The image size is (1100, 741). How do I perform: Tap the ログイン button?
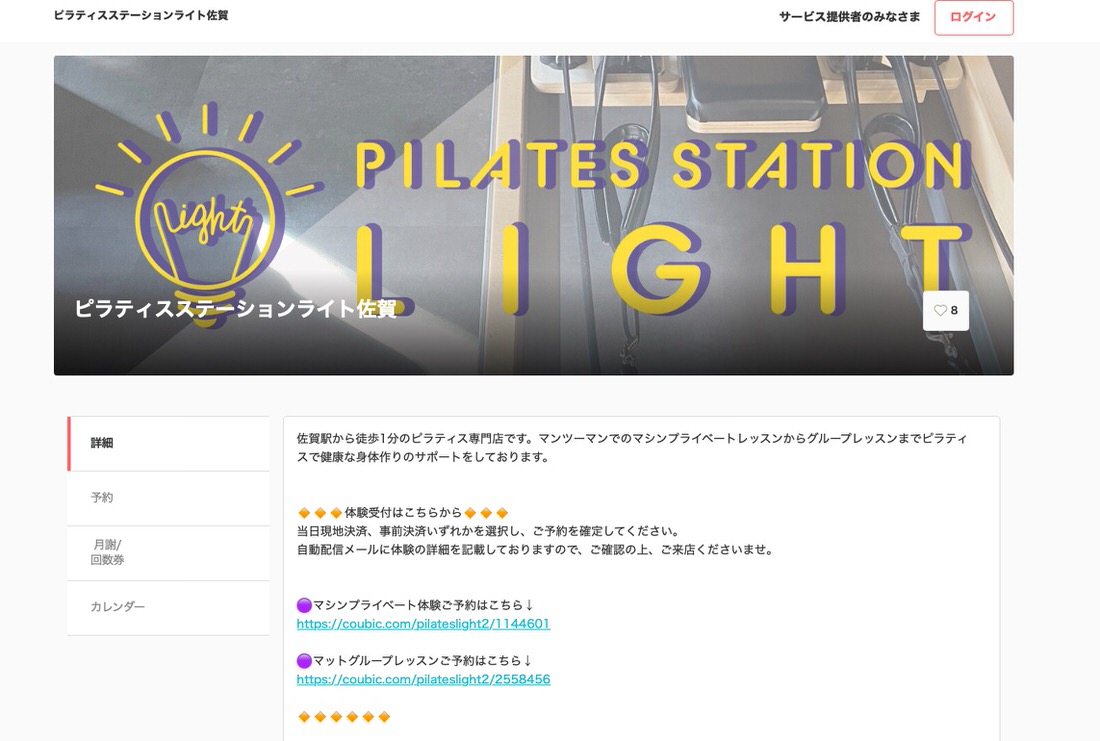point(973,17)
